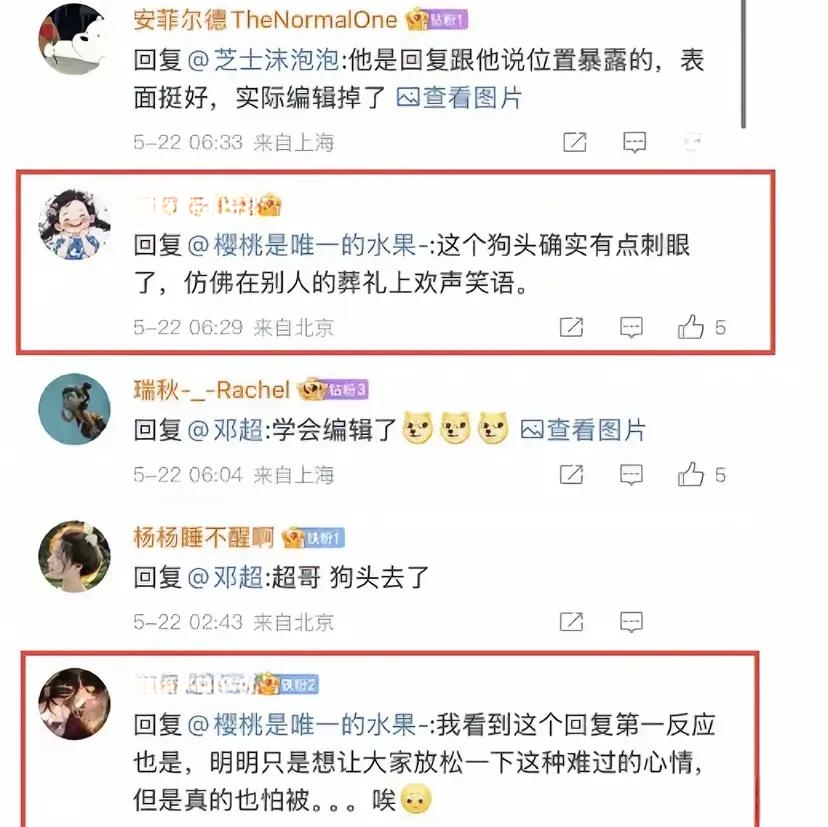Open 瑞秋-_-Rachel's profile name
Viewport: 828px width, 827px height.
pyautogui.click(x=211, y=389)
